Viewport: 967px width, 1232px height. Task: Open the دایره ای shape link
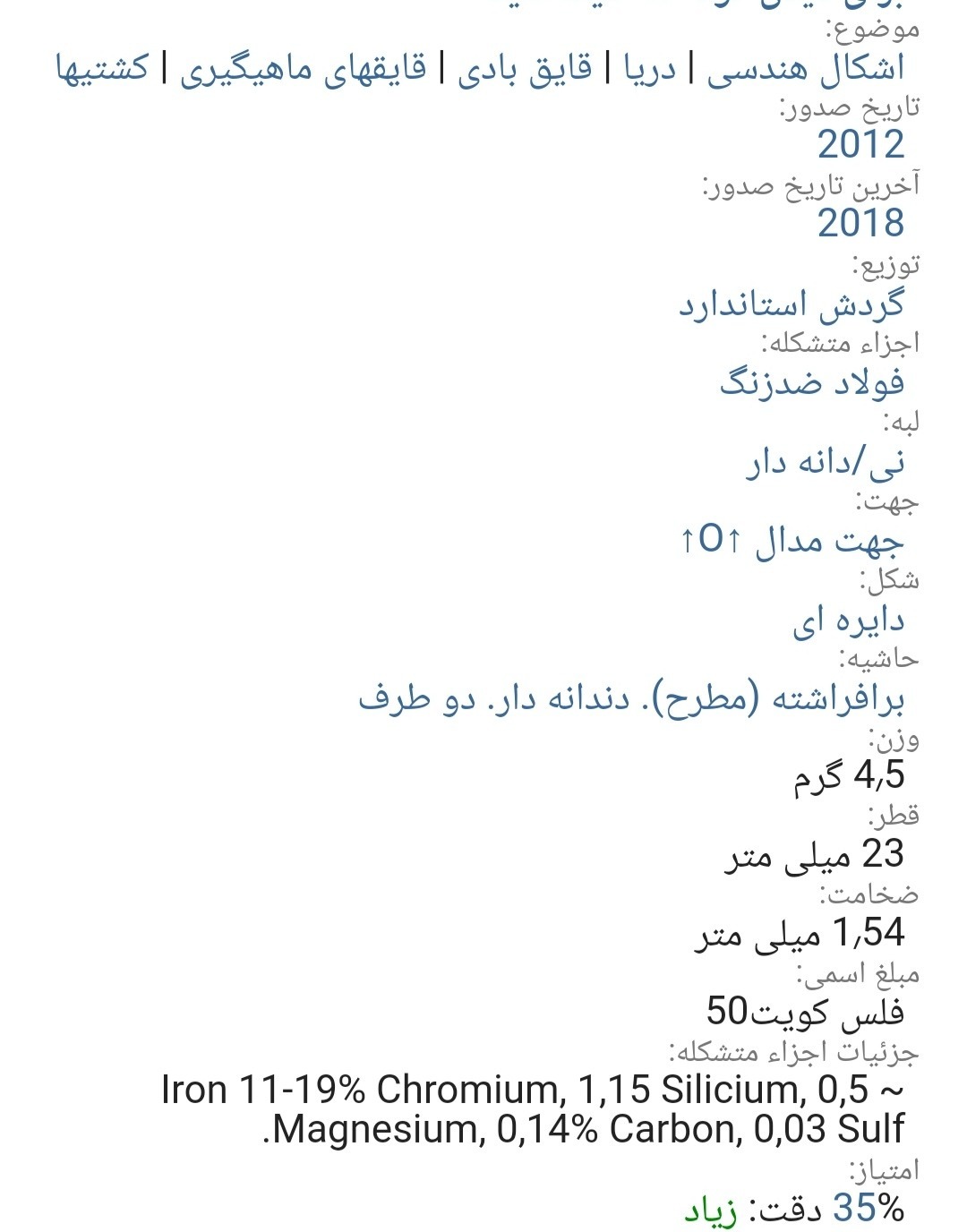coord(848,620)
